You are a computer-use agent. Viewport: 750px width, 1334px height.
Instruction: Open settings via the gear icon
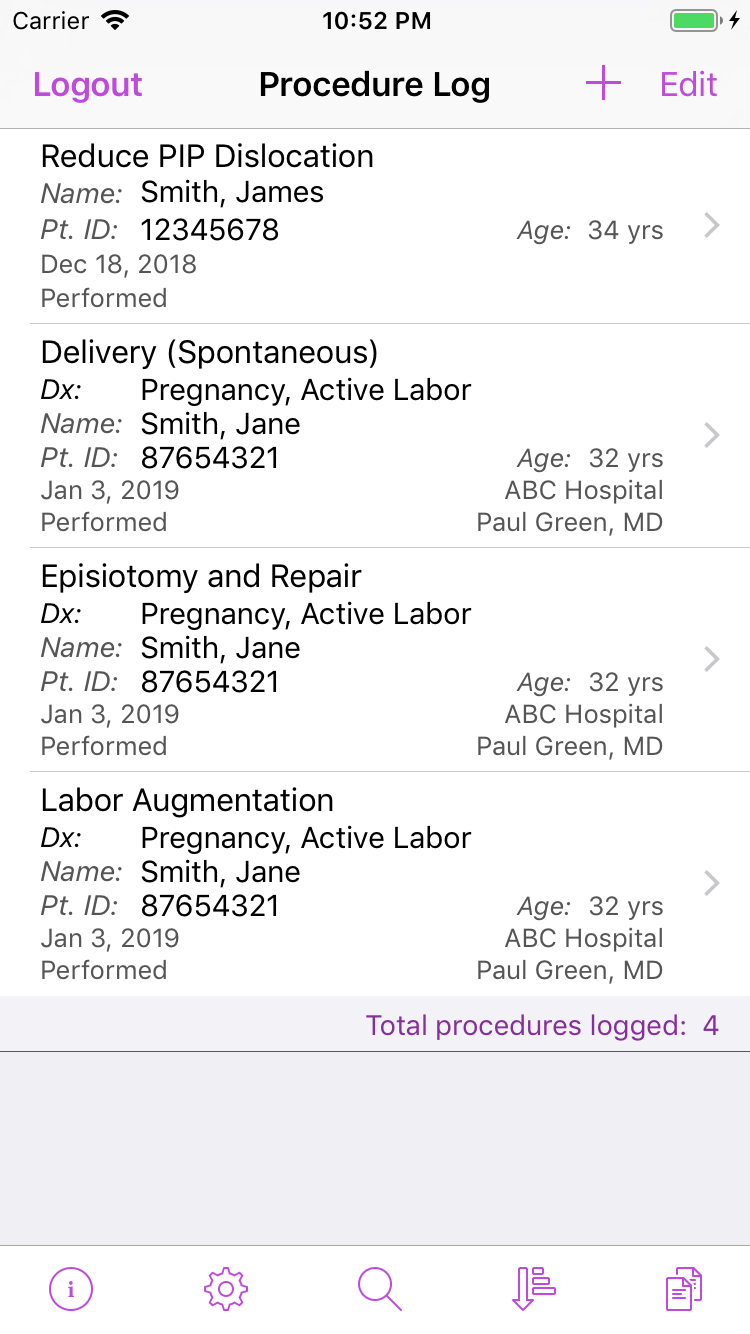225,1288
